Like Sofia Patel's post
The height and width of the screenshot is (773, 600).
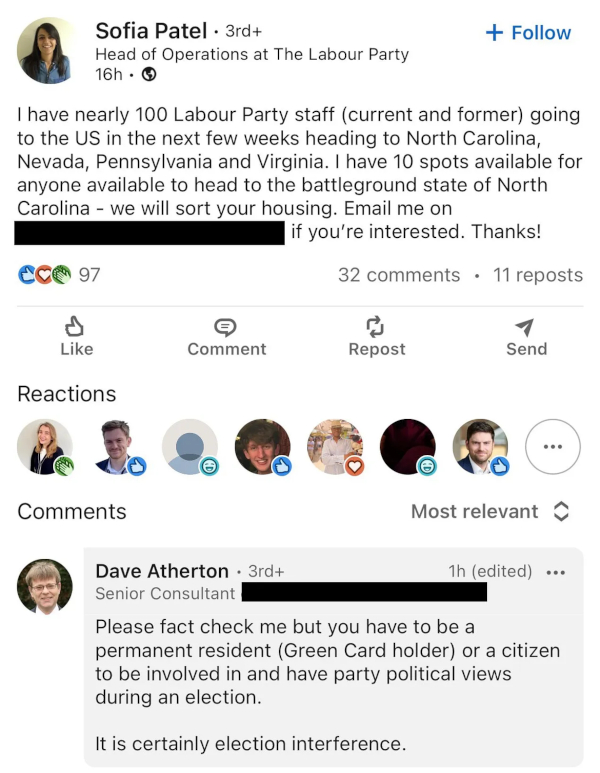pyautogui.click(x=76, y=336)
